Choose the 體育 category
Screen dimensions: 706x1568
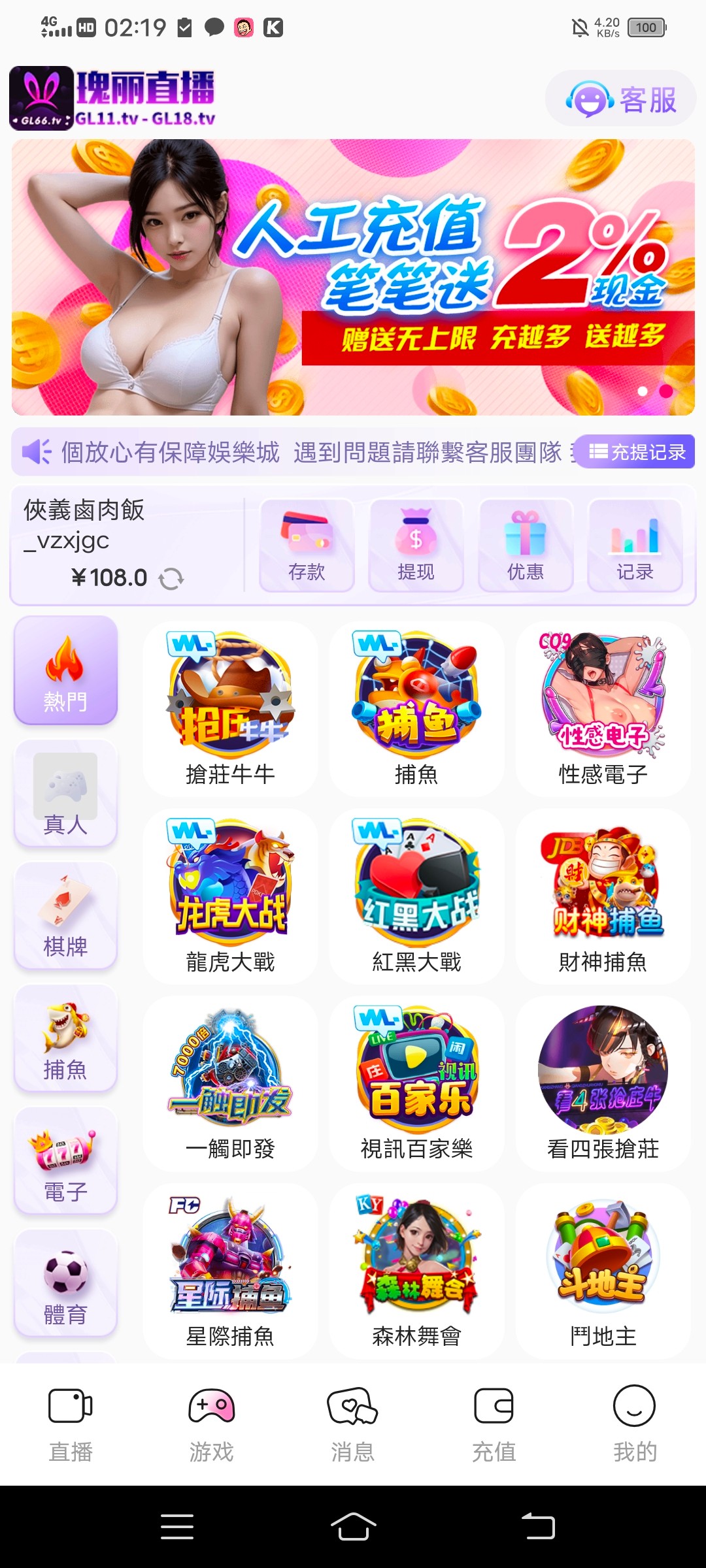(x=65, y=1283)
